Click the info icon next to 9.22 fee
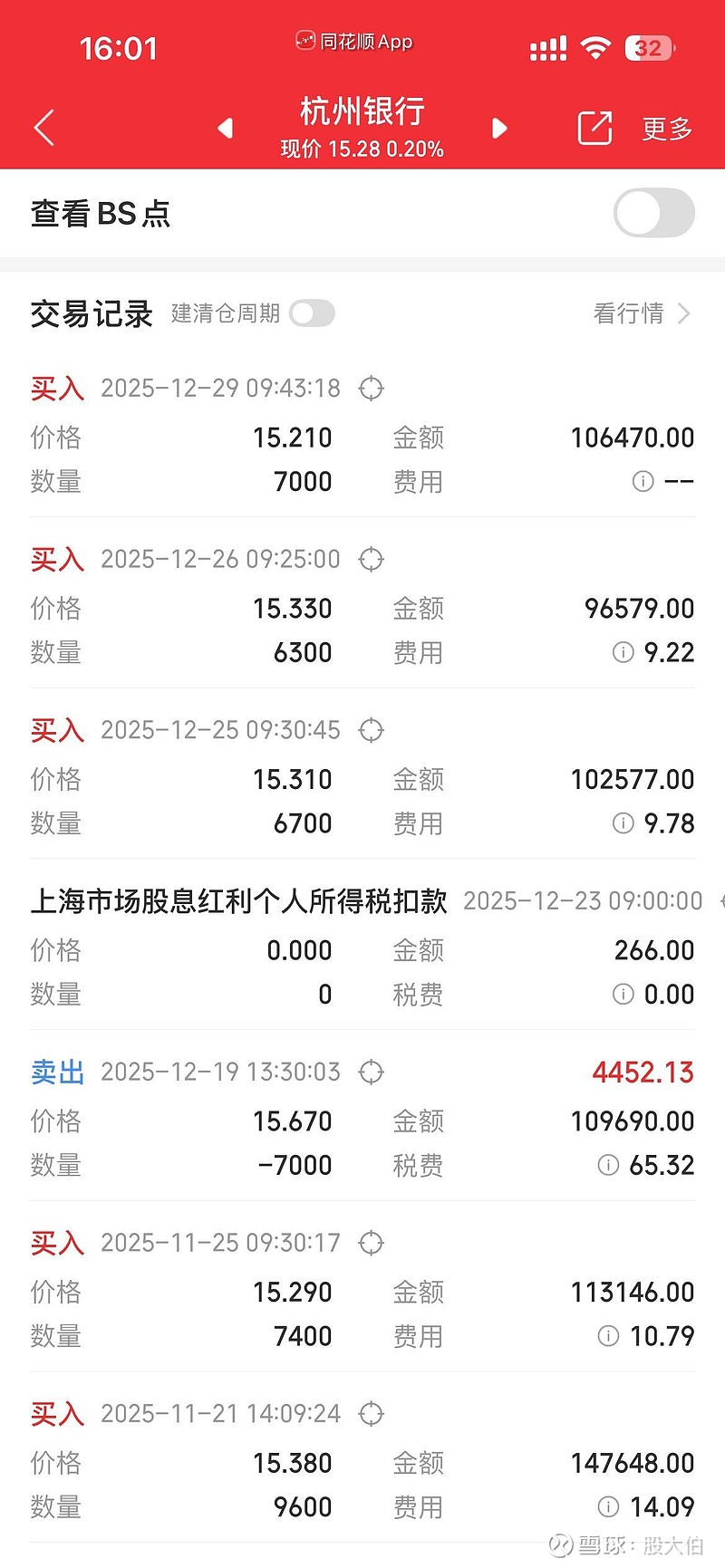The image size is (725, 1568). coord(622,652)
